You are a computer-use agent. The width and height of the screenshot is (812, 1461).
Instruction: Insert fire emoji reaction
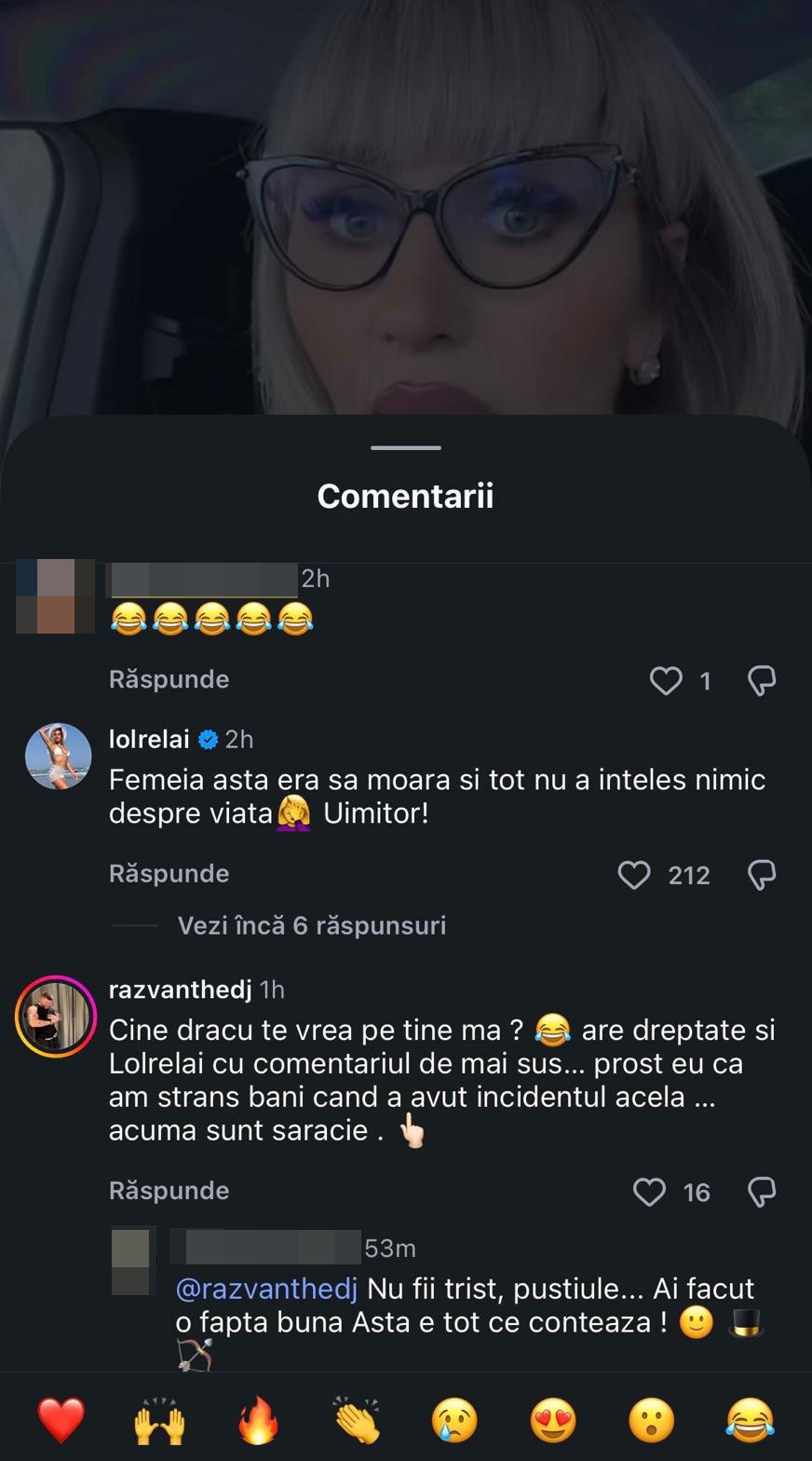tap(258, 1420)
